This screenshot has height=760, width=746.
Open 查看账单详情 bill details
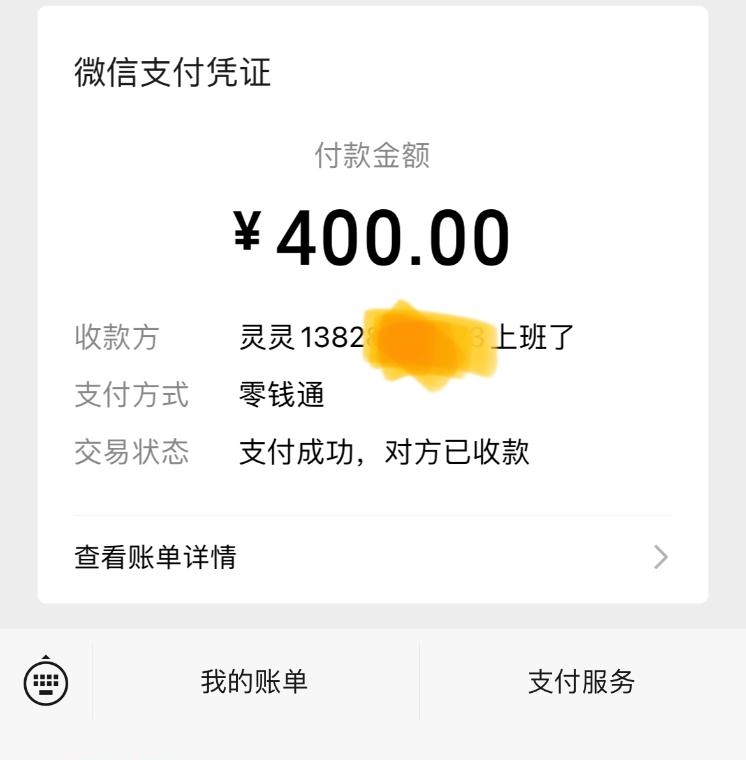pyautogui.click(x=372, y=557)
